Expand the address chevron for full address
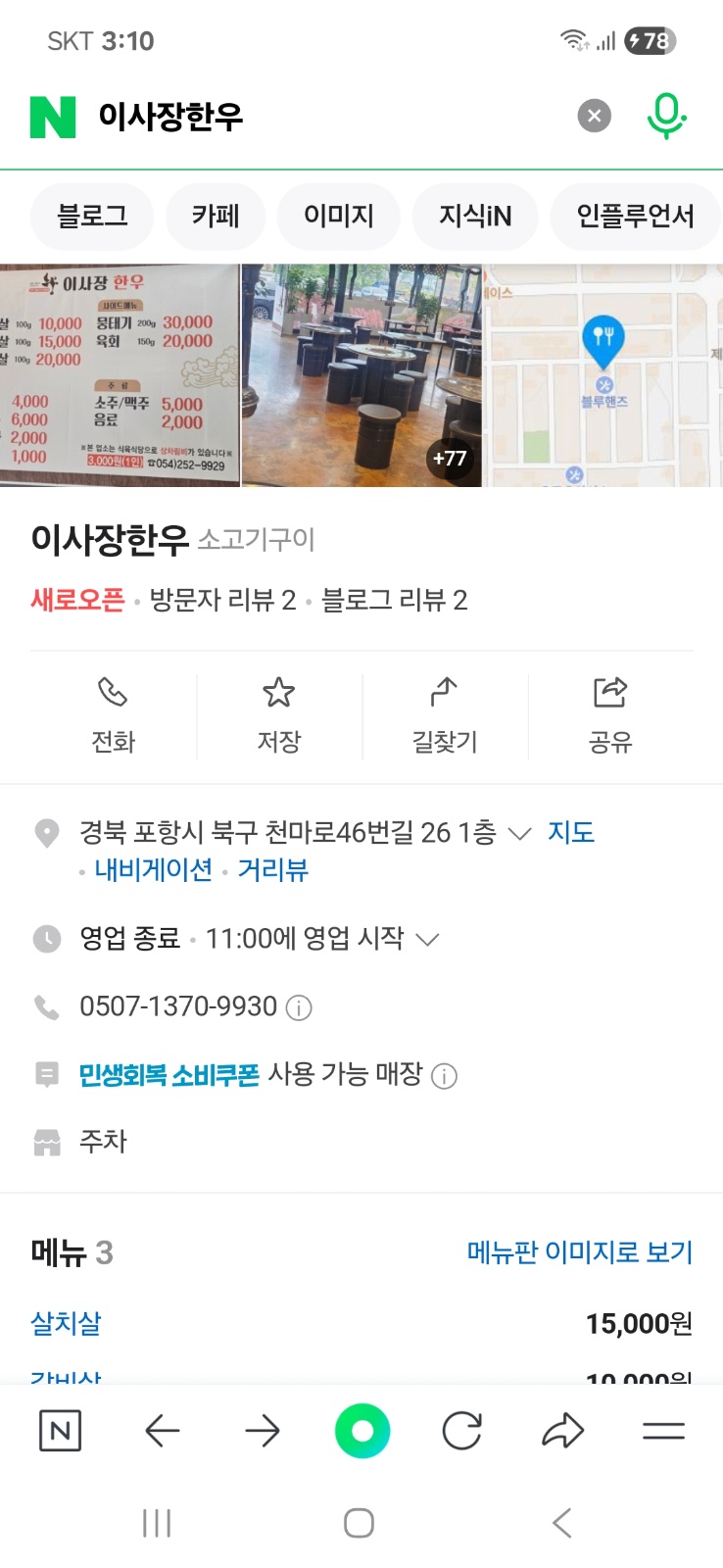 point(520,832)
